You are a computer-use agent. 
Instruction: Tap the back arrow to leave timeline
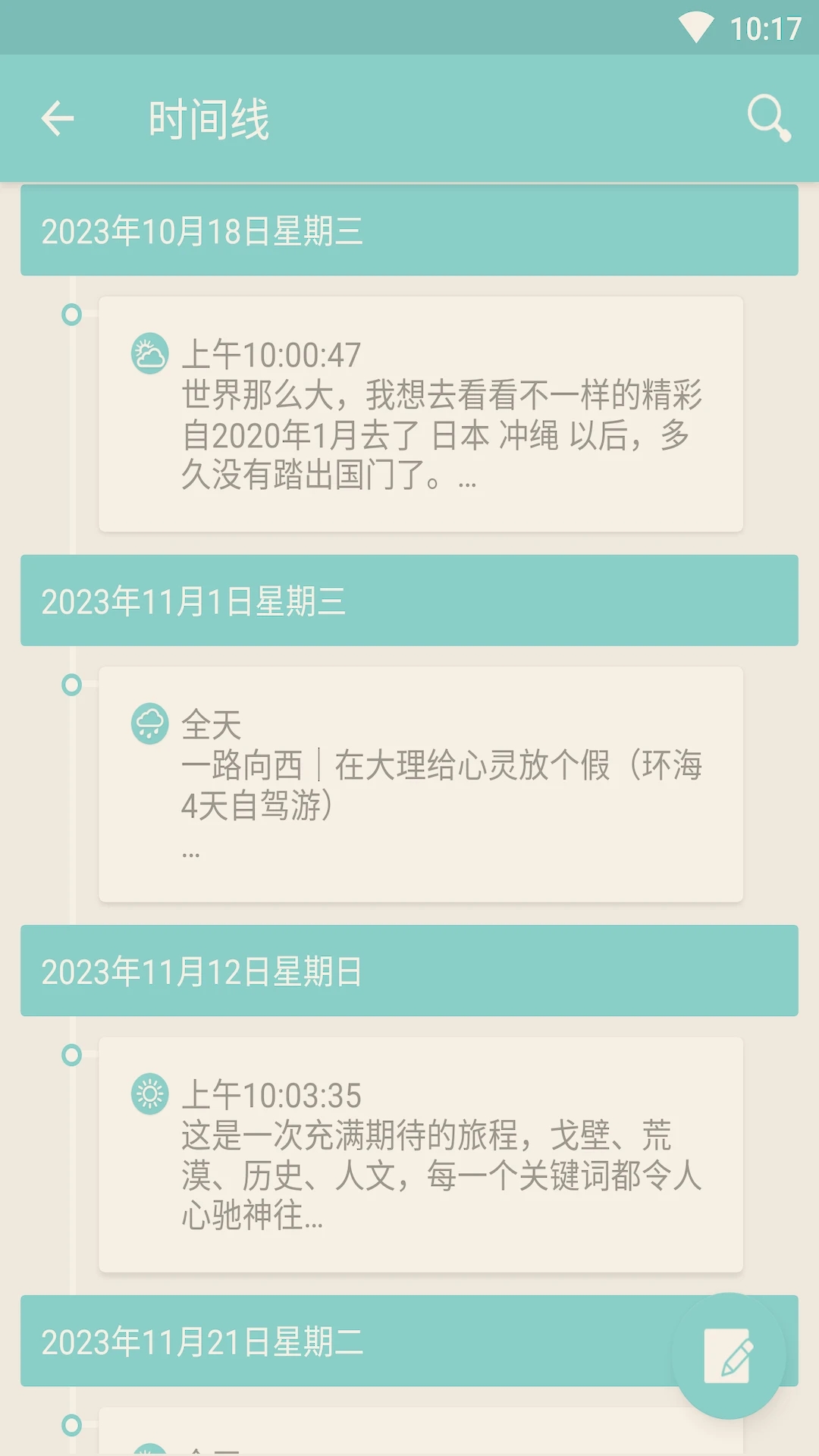57,118
